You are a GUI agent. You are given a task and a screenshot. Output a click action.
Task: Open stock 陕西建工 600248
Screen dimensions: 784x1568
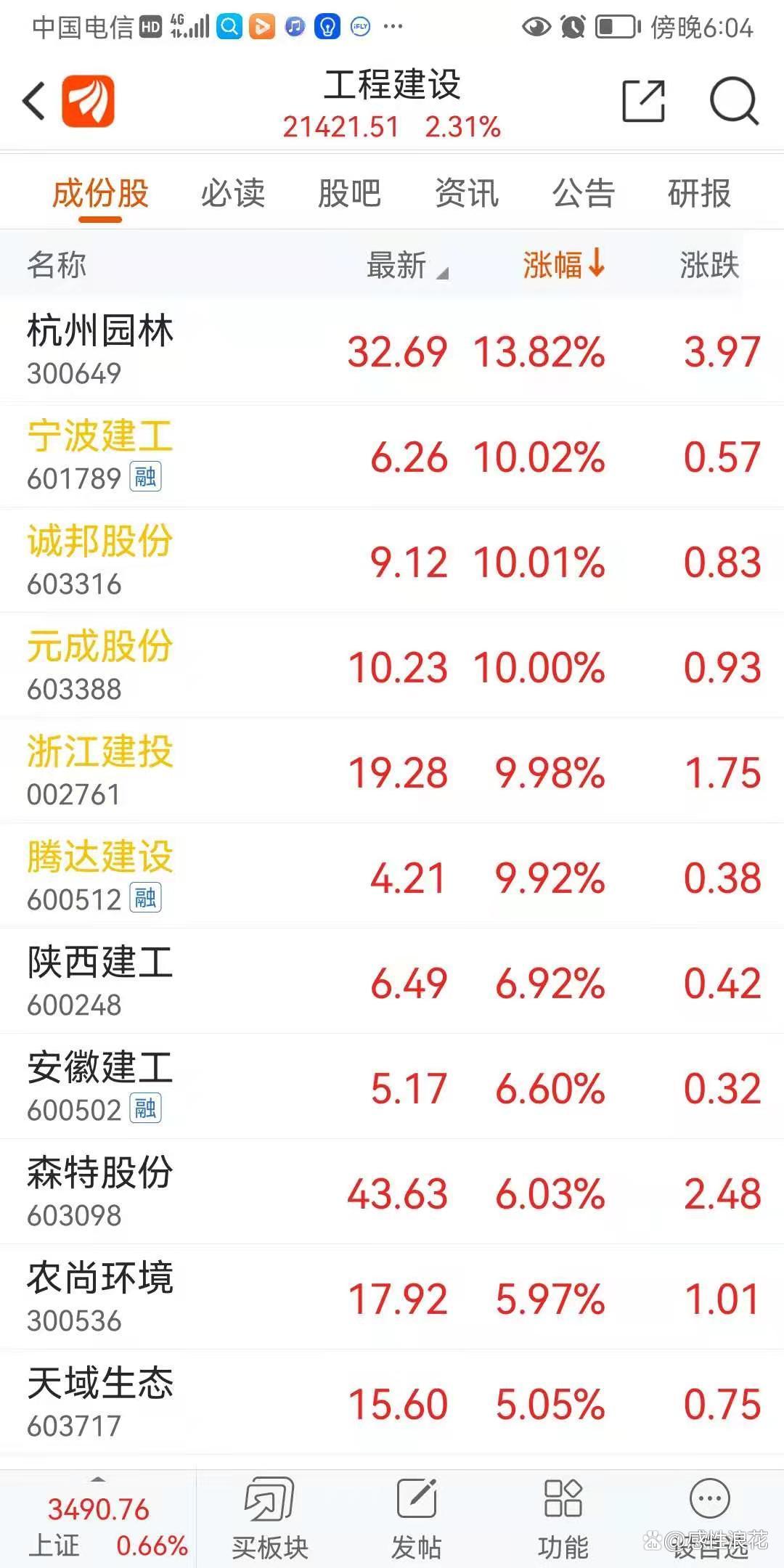coord(392,981)
